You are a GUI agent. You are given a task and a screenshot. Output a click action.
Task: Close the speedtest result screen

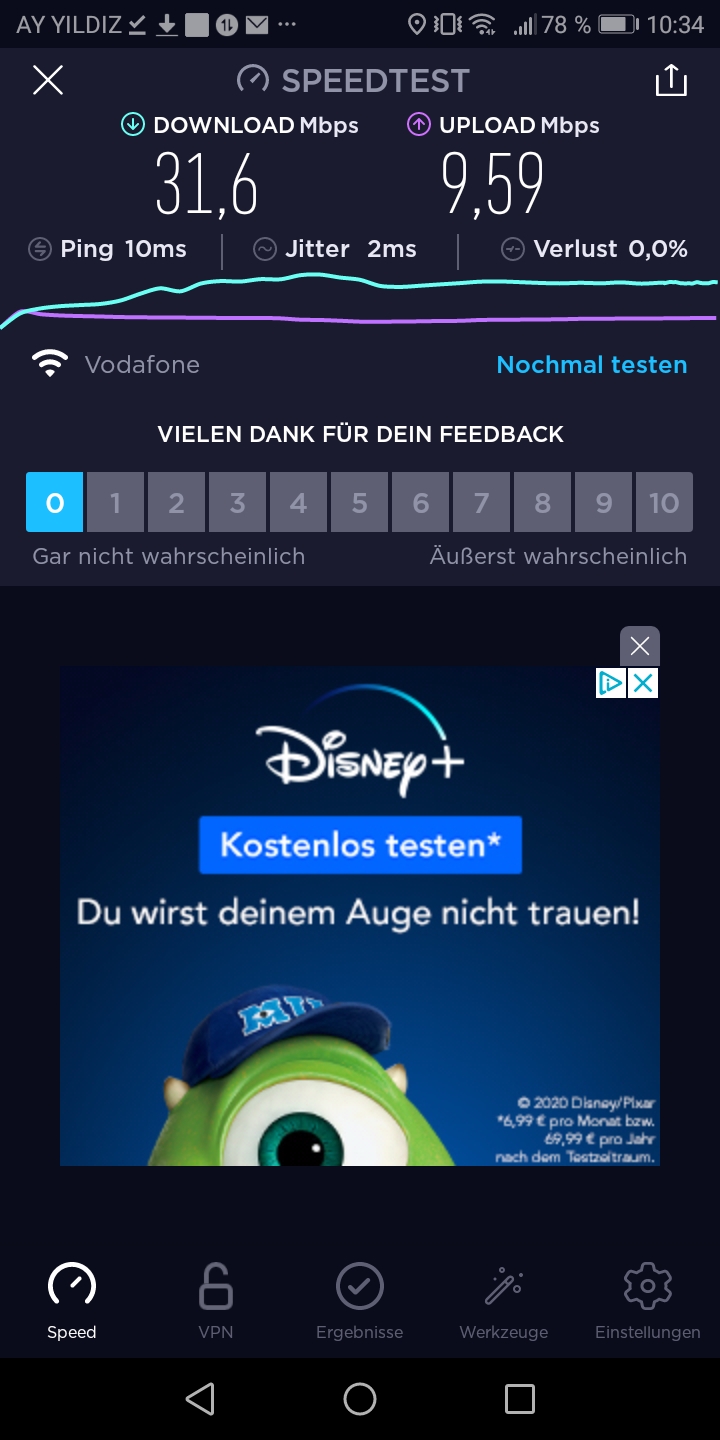(48, 81)
